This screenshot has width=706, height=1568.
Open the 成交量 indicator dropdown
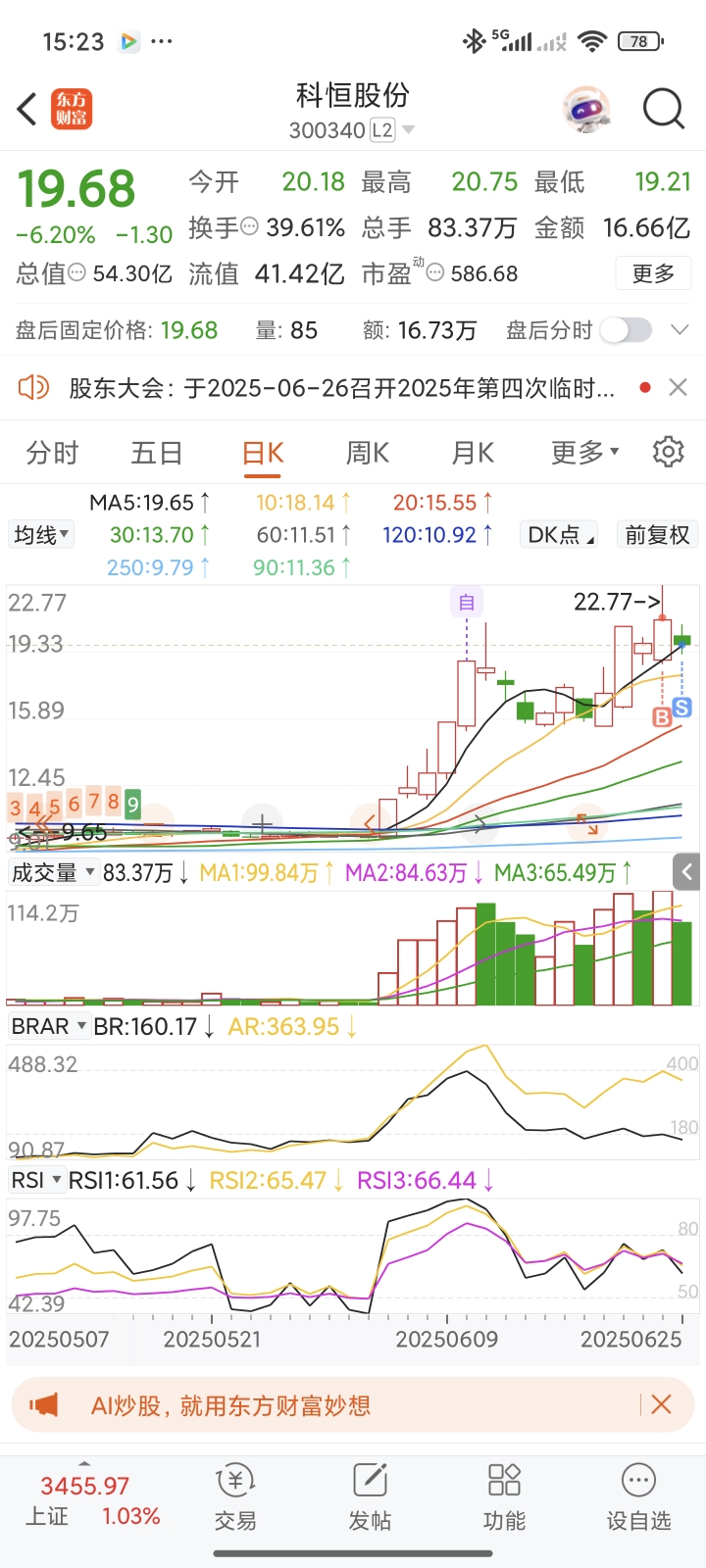coord(53,872)
